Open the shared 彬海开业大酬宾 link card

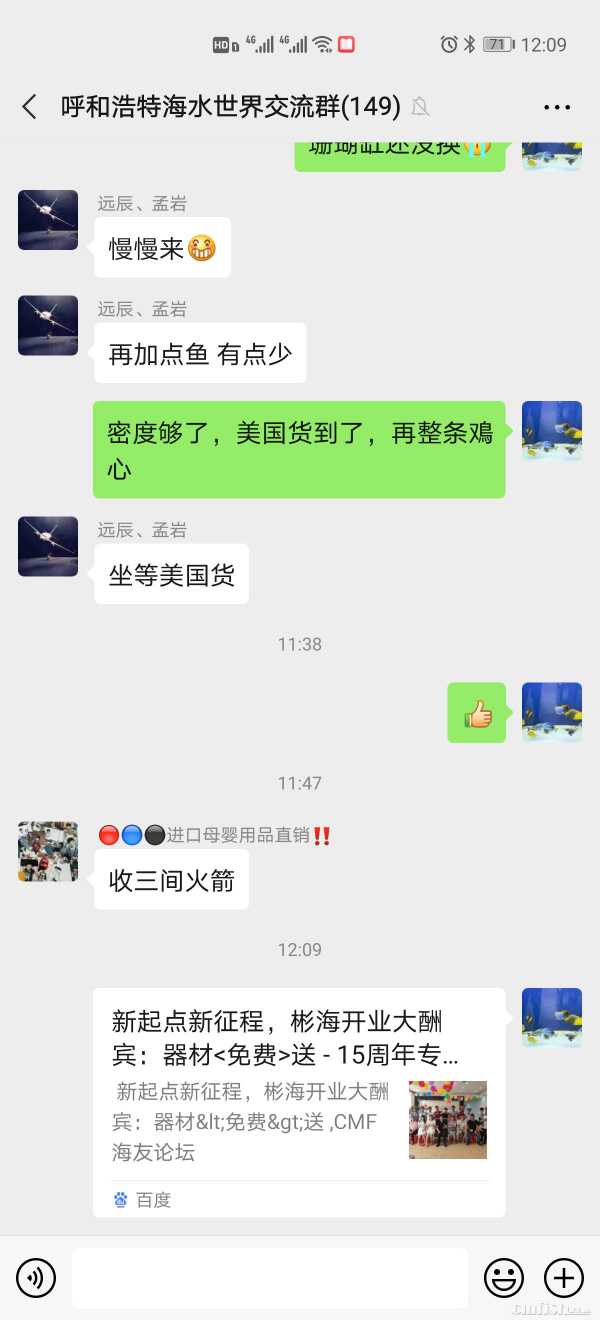[299, 1101]
